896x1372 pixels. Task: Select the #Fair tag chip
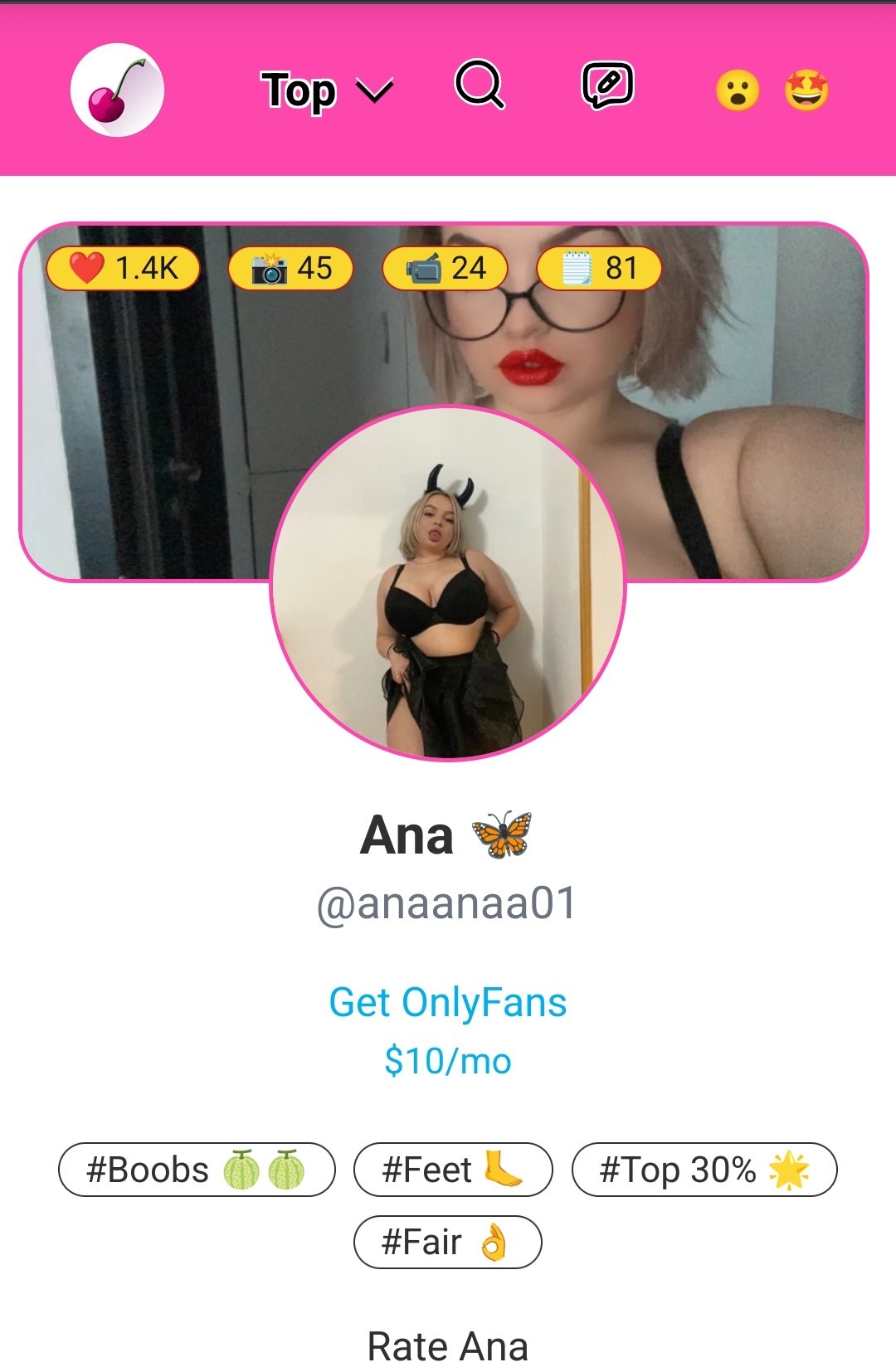click(448, 1242)
